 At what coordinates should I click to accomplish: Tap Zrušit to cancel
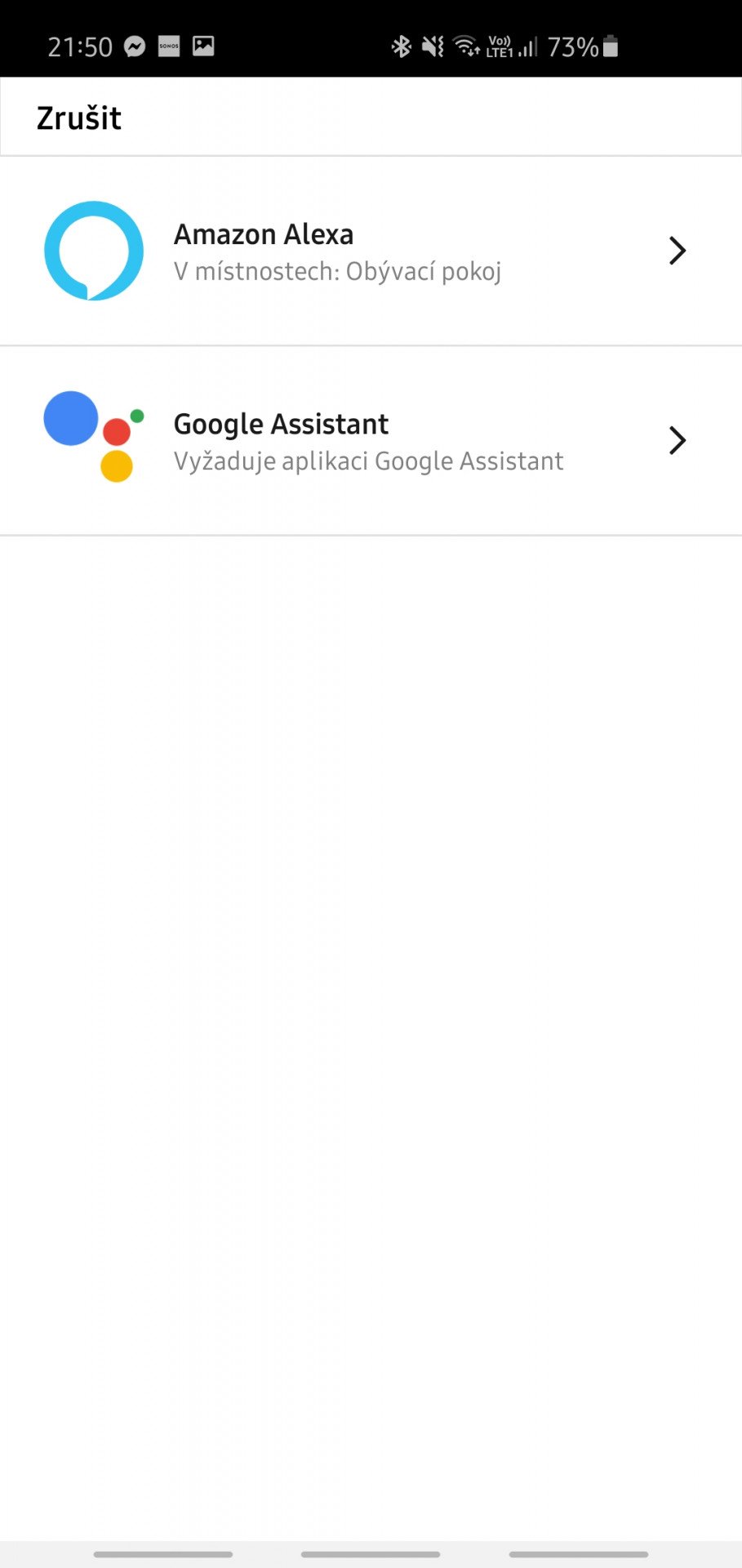pyautogui.click(x=79, y=118)
